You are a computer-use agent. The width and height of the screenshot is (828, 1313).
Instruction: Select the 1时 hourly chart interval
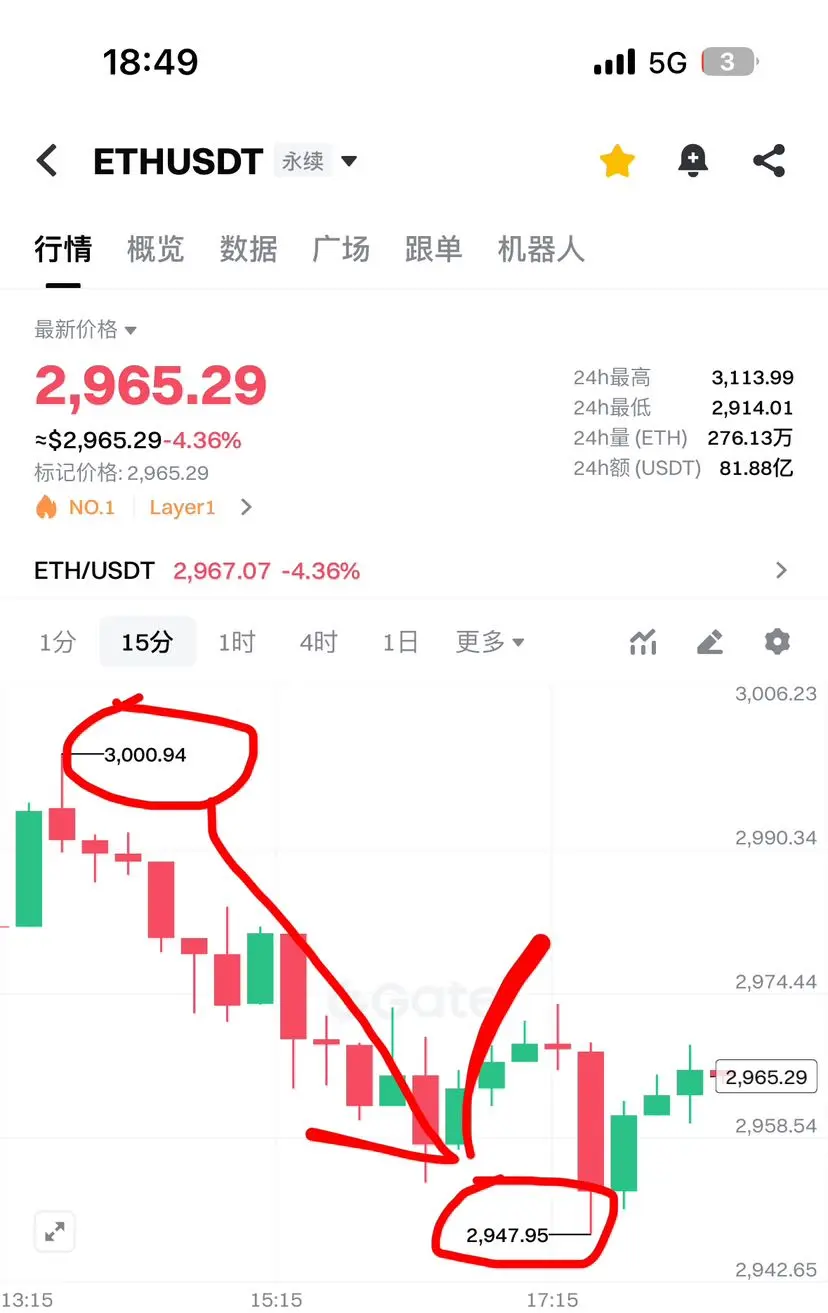(x=236, y=642)
